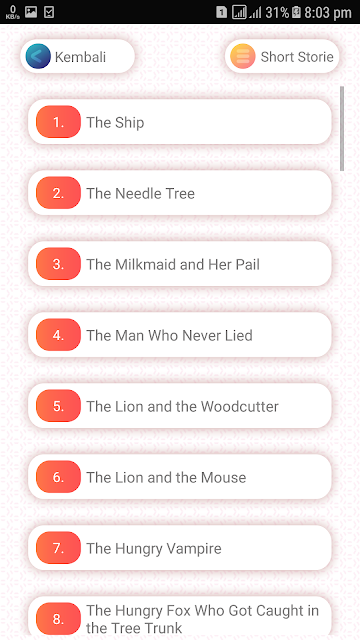Screen dimensions: 360x640
Task: Go back with the Kembali button
Action: [78, 56]
